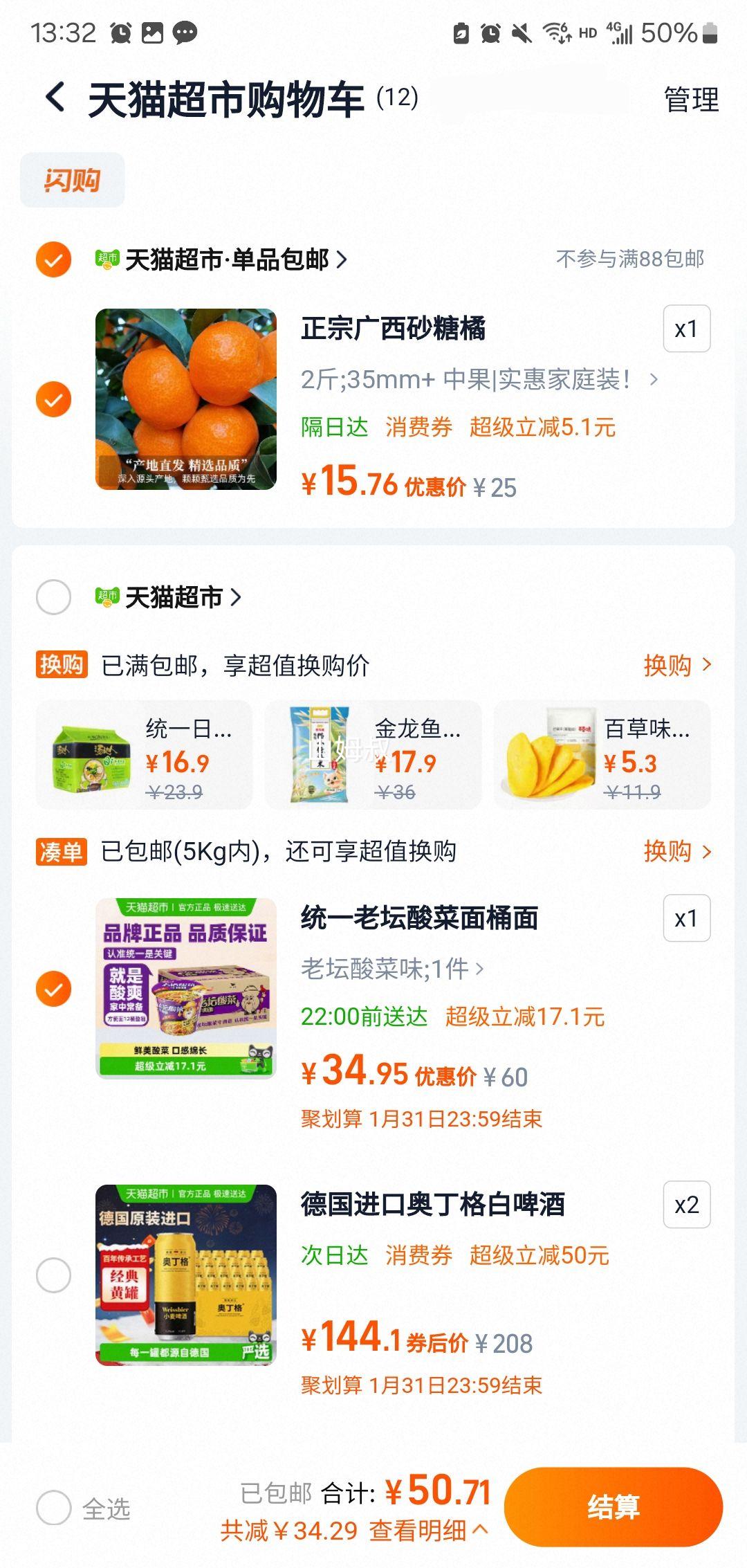
Task: Tap the battery icon in the status bar
Action: (x=711, y=32)
